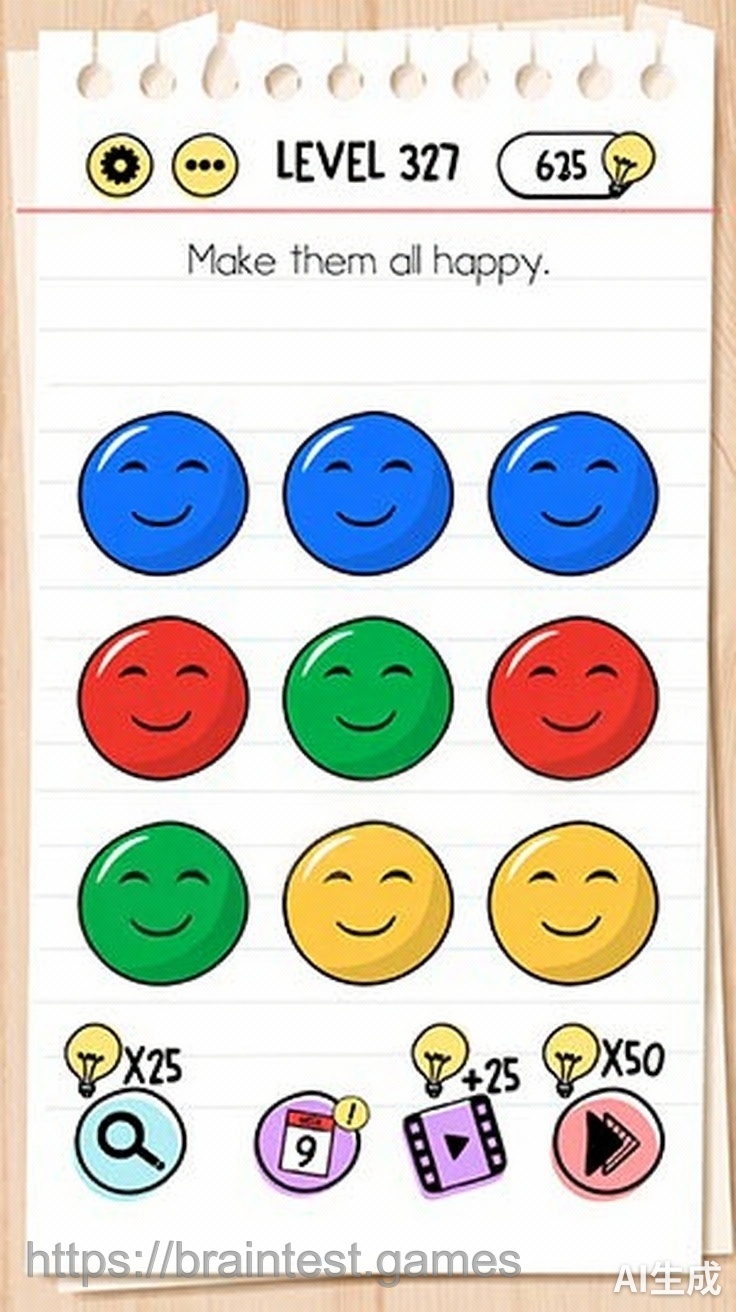The width and height of the screenshot is (736, 1312).
Task: Watch a video for 25 bulbs
Action: coord(455,1142)
